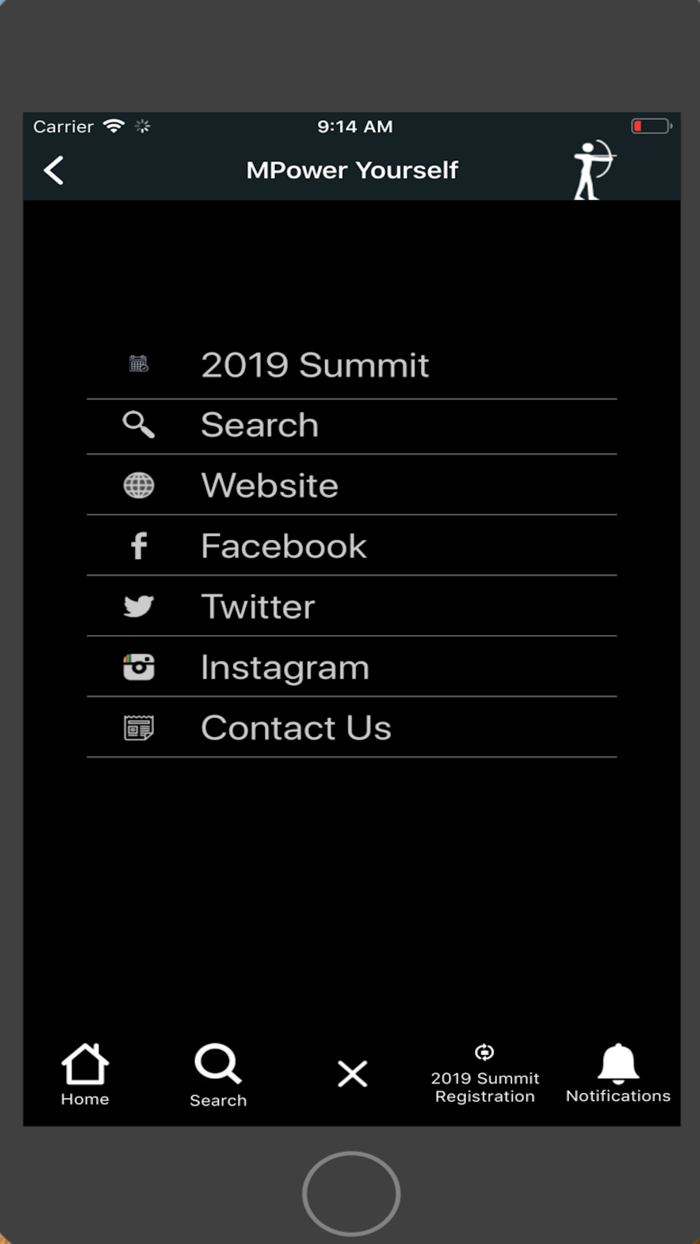This screenshot has height=1244, width=700.
Task: Open the Search row in the menu list
Action: 352,426
